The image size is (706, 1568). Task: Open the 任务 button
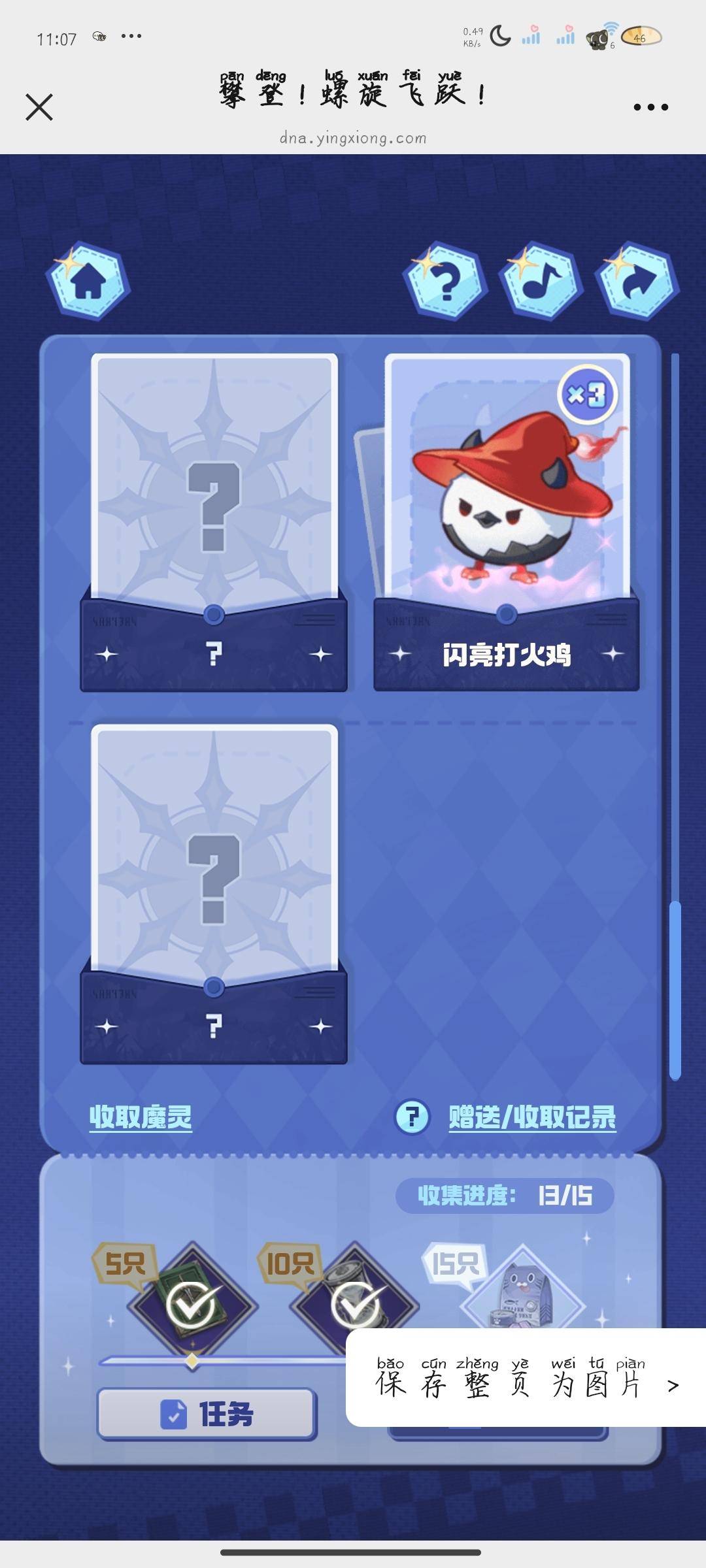tap(207, 1414)
